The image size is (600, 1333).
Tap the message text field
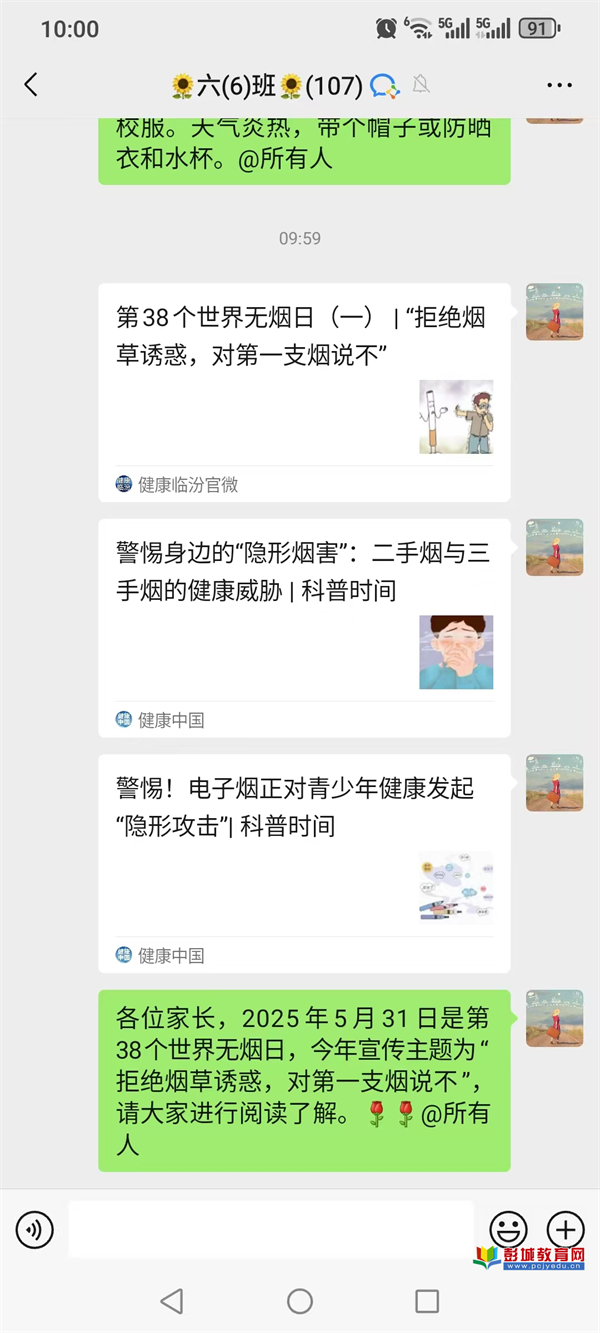[x=270, y=1229]
